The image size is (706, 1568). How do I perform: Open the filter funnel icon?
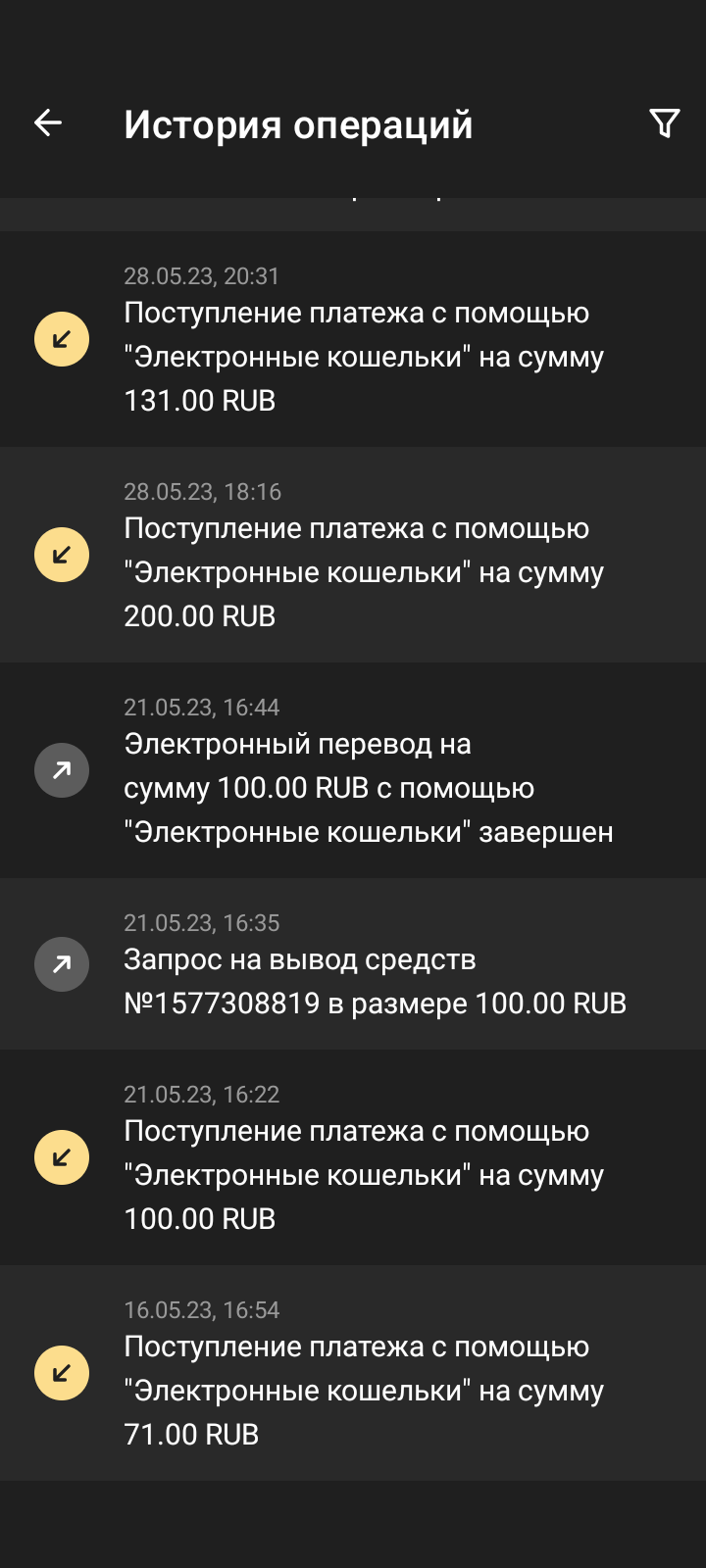pos(665,122)
